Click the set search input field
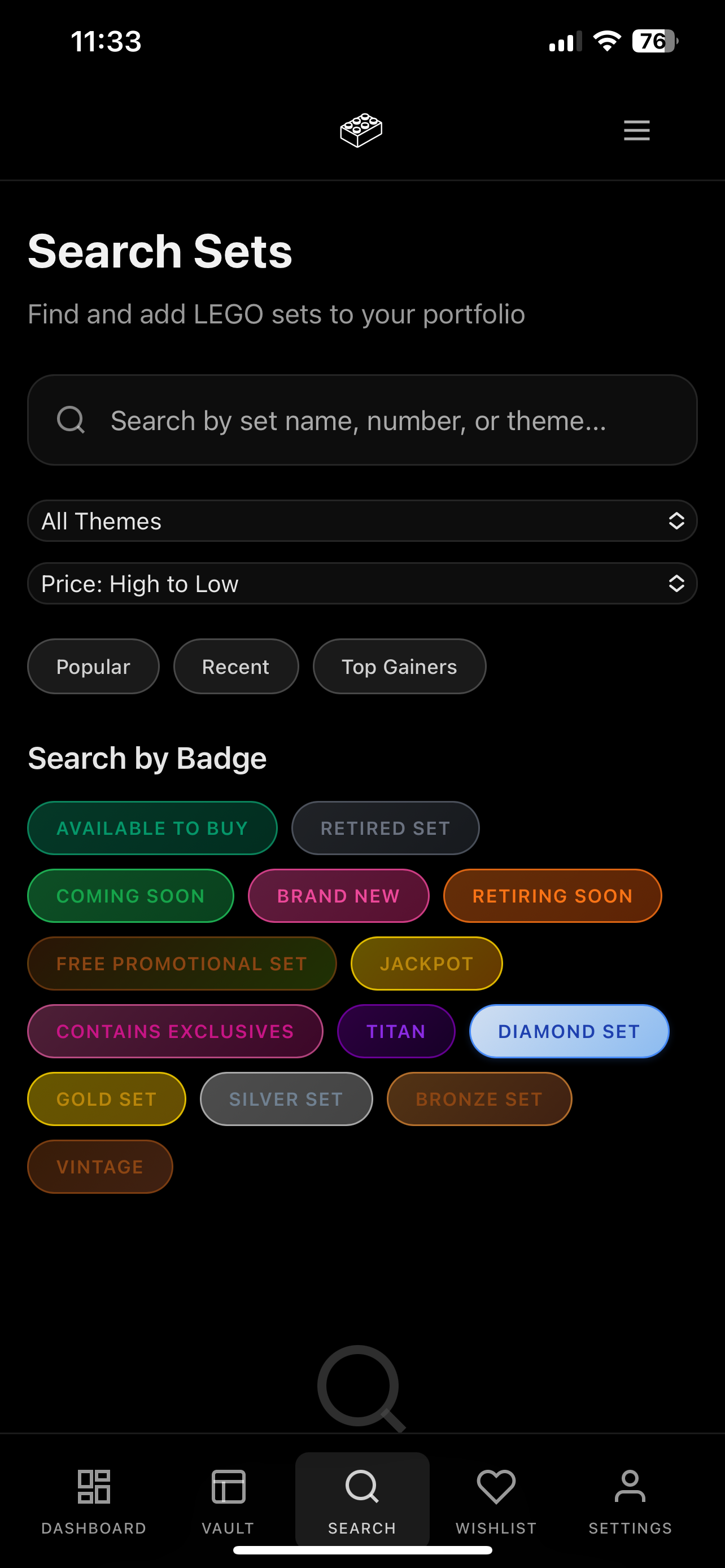Viewport: 725px width, 1568px height. [362, 419]
